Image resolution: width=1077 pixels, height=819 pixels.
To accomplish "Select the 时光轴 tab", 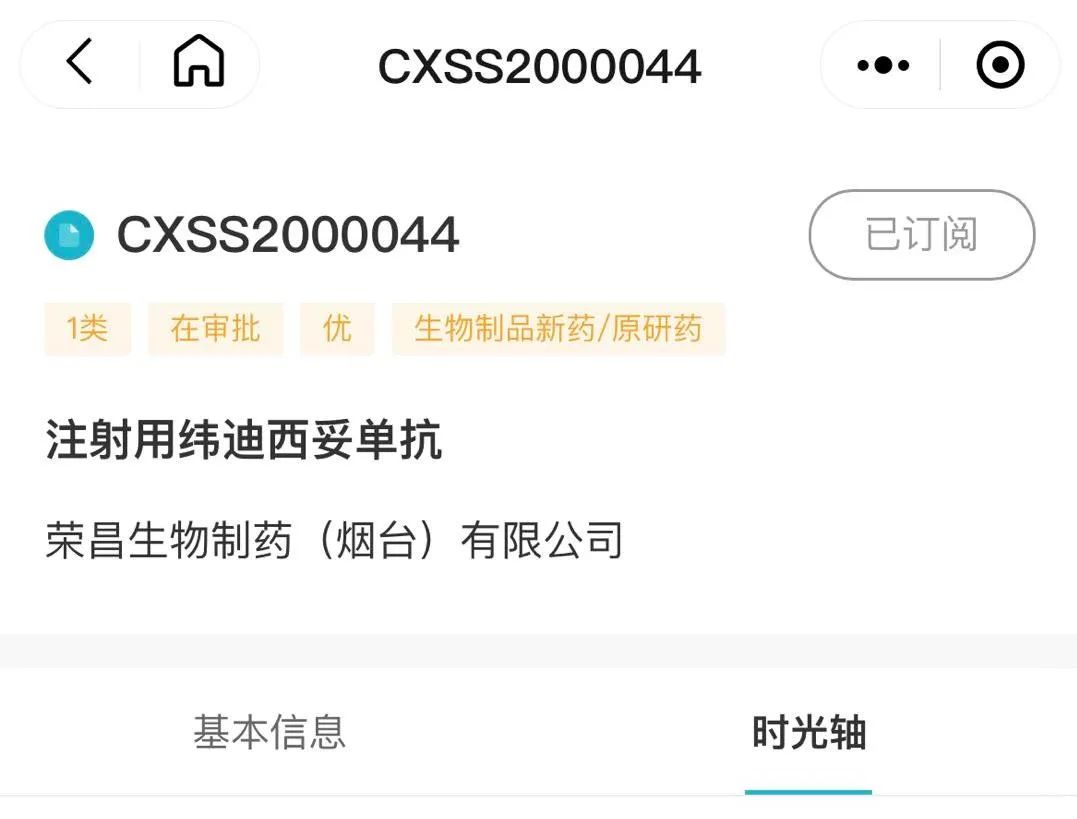I will pyautogui.click(x=808, y=732).
